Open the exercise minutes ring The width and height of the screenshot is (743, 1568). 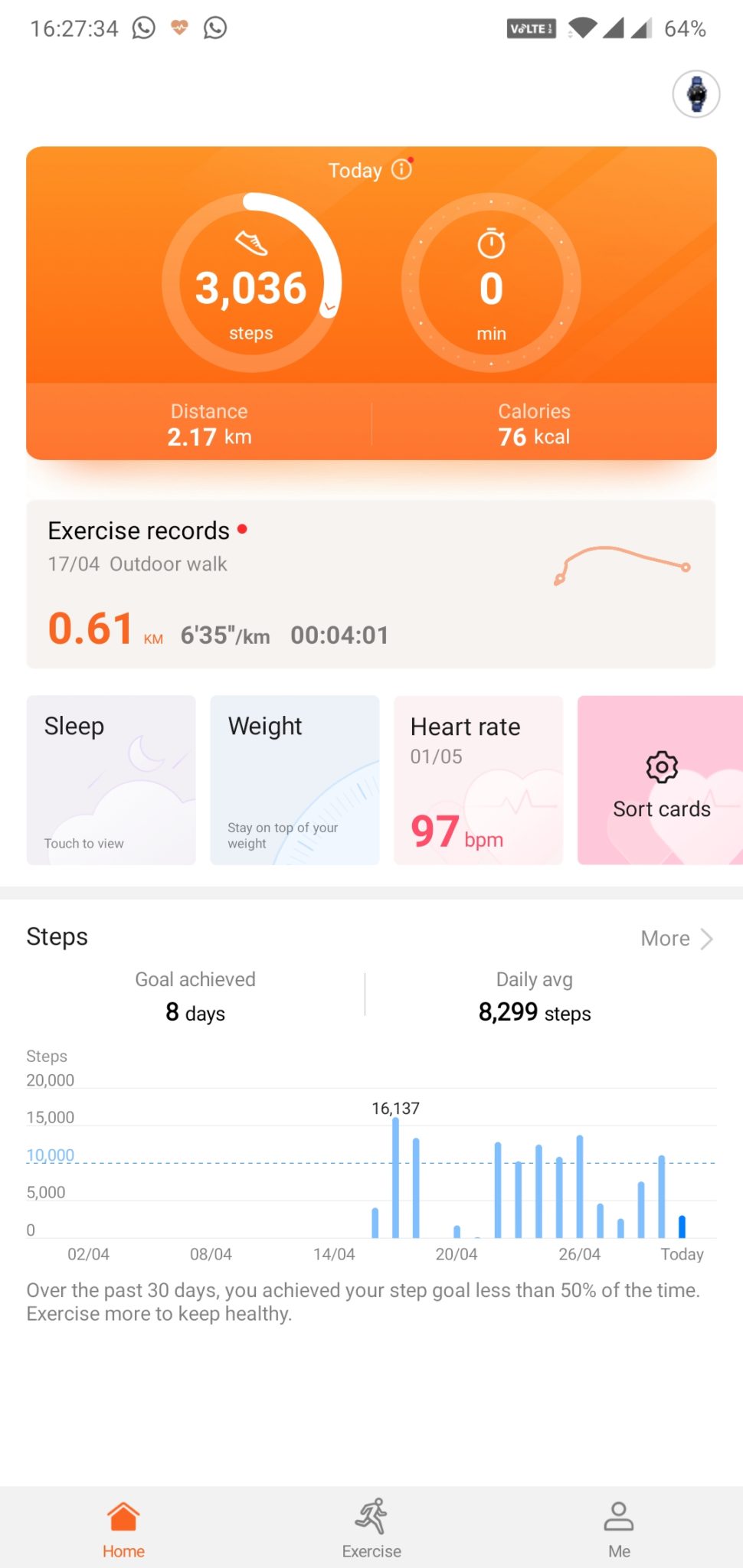(491, 283)
